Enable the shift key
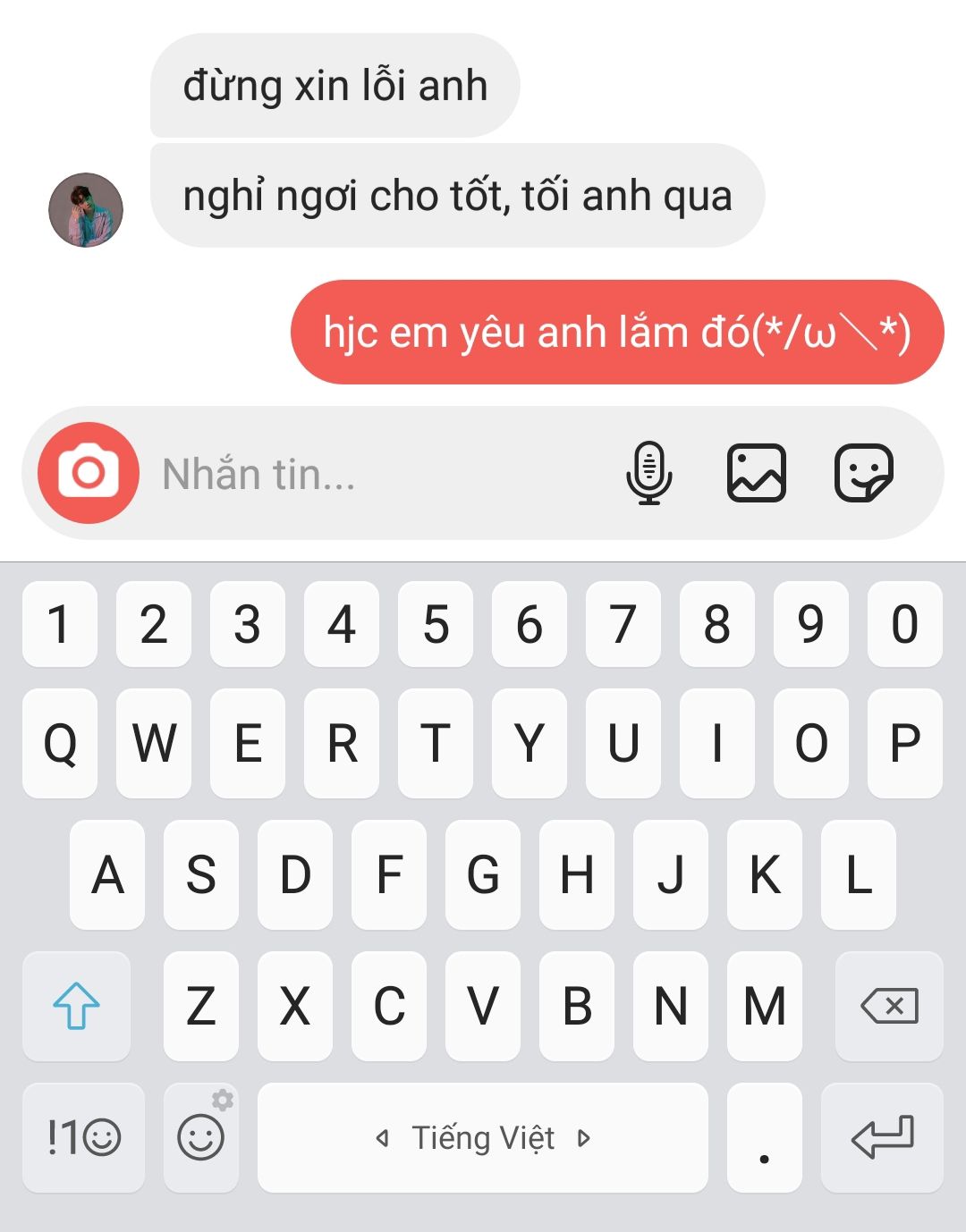 pyautogui.click(x=77, y=1006)
